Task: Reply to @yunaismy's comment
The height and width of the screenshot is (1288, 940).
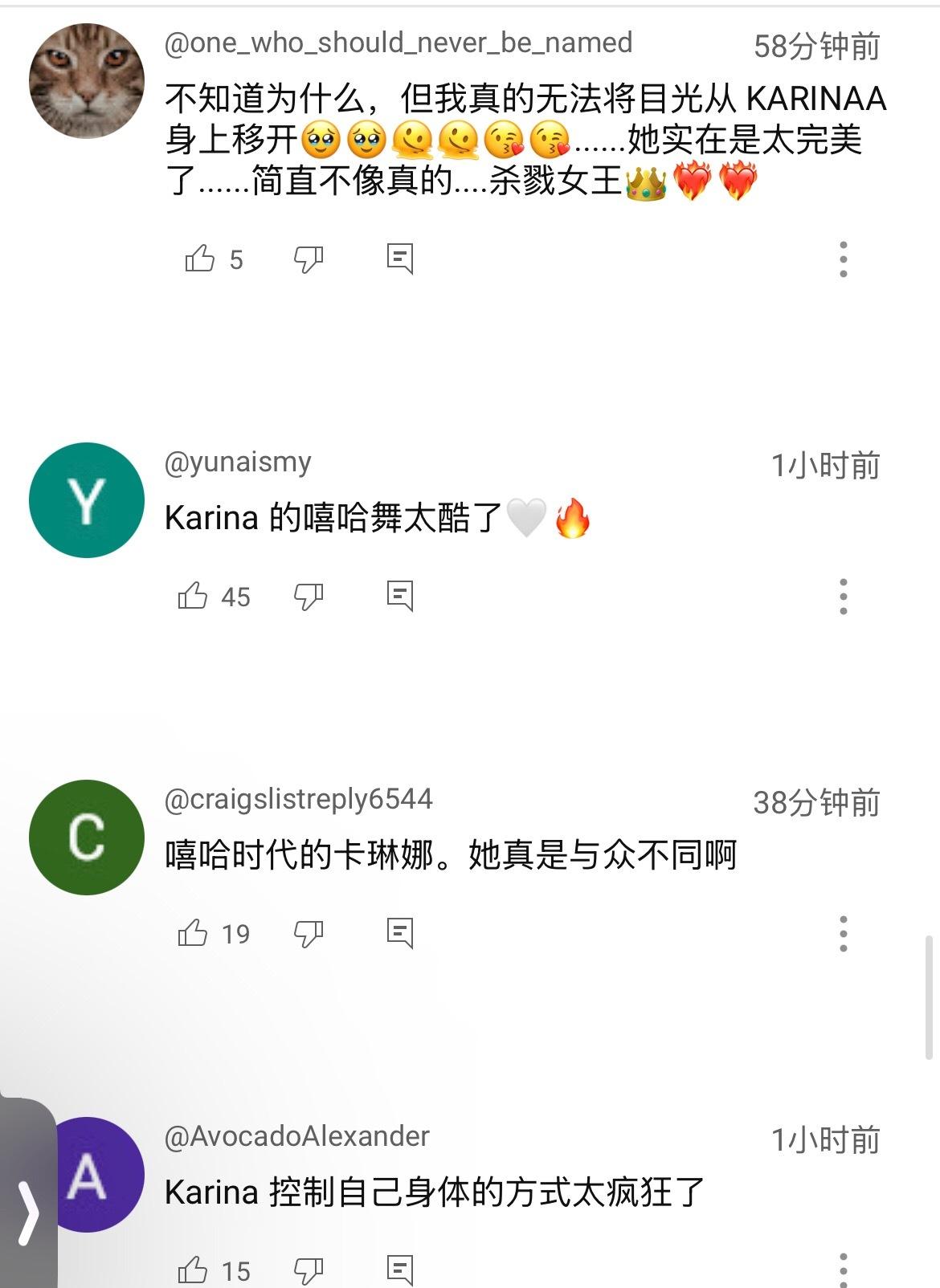Action: point(399,596)
